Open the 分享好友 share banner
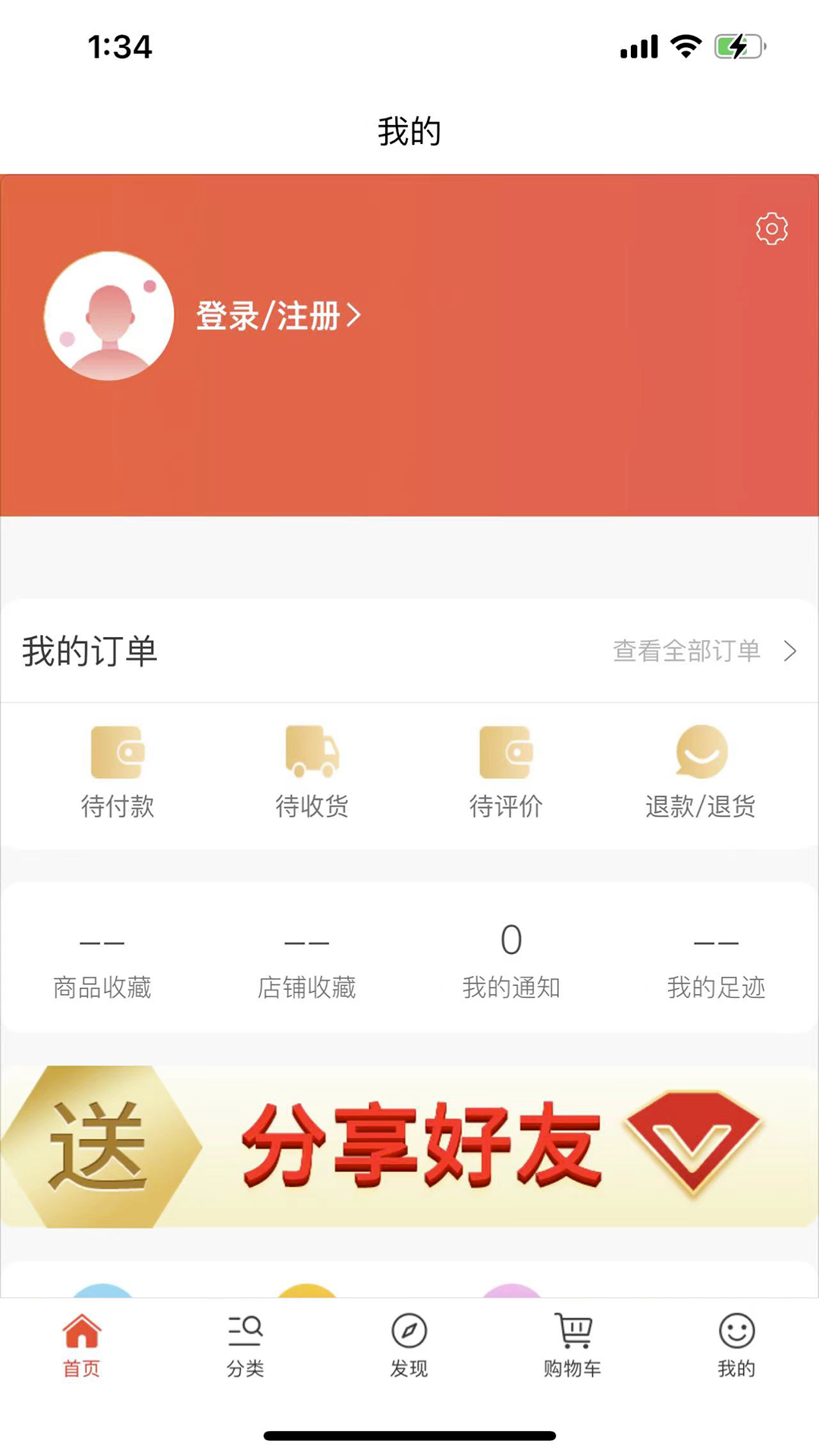The height and width of the screenshot is (1456, 819). (x=409, y=1146)
